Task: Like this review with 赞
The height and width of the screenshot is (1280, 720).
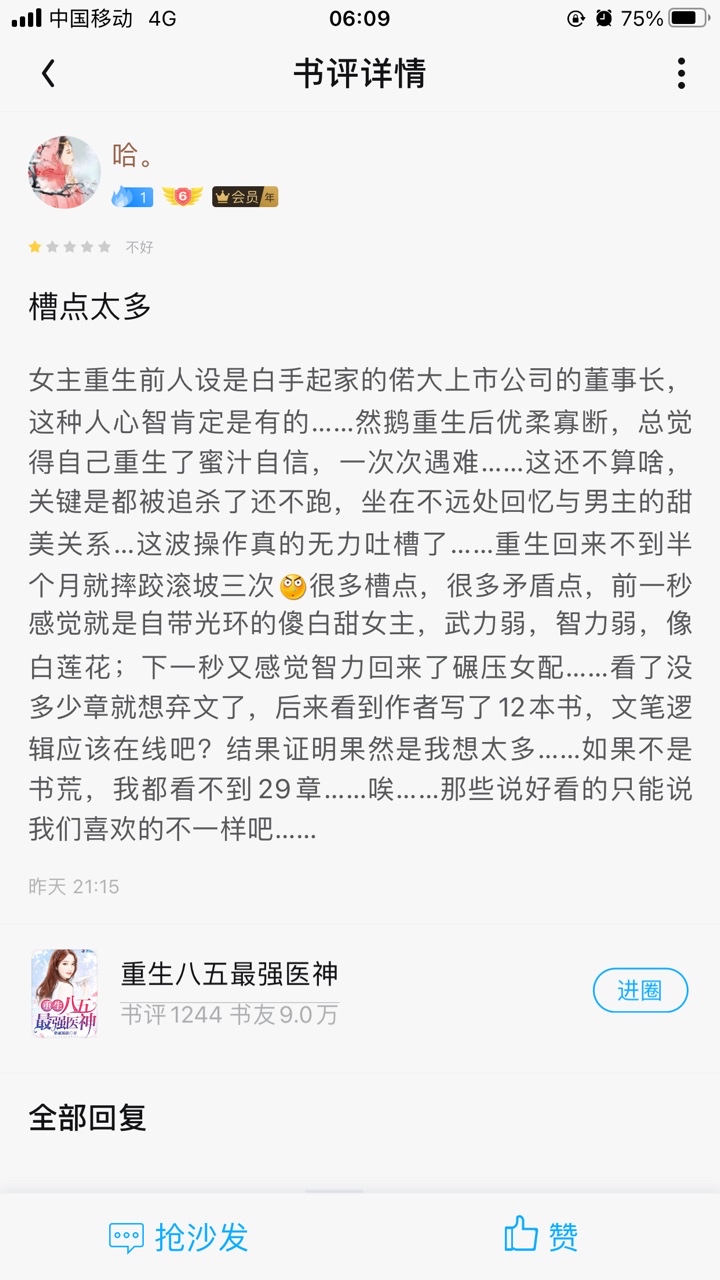Action: pyautogui.click(x=541, y=1237)
